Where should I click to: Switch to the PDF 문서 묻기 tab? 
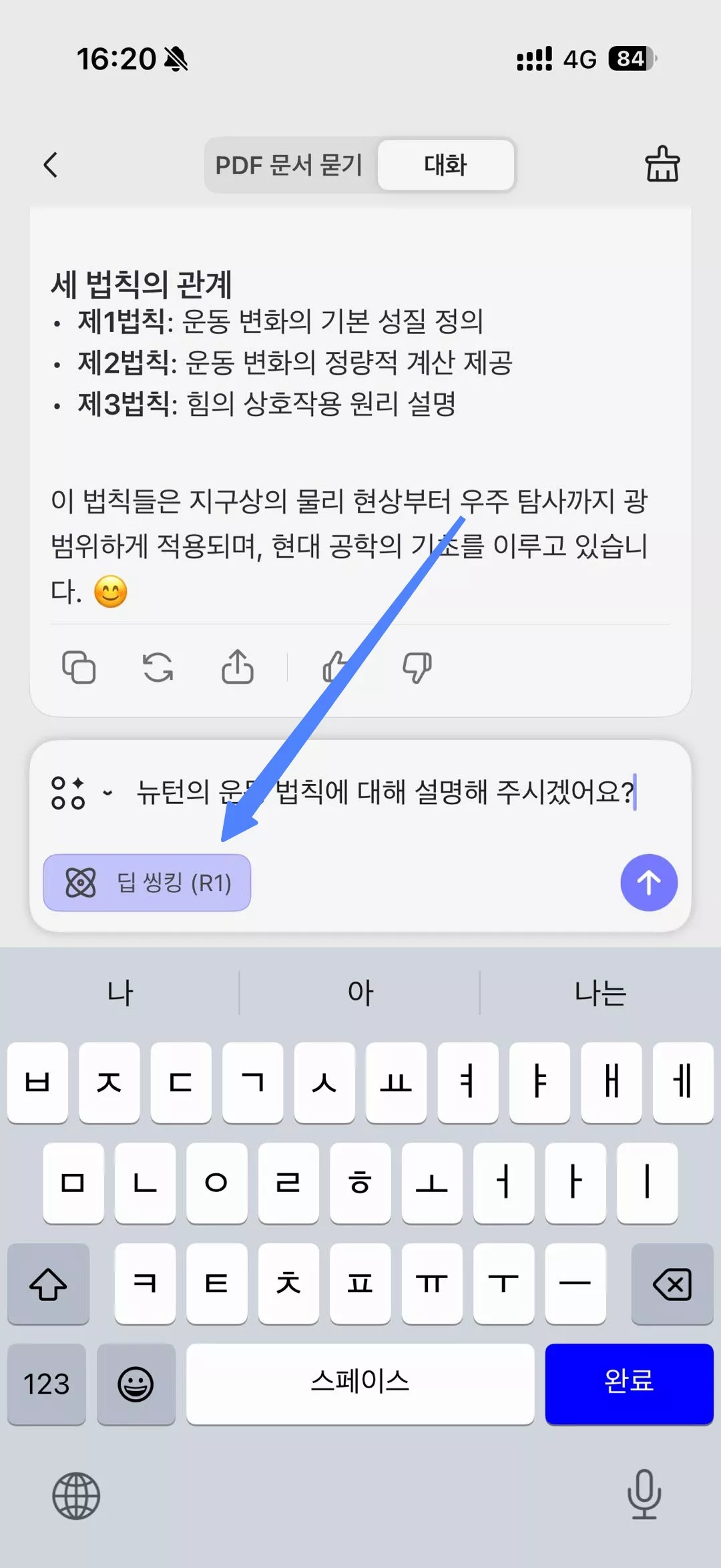288,165
